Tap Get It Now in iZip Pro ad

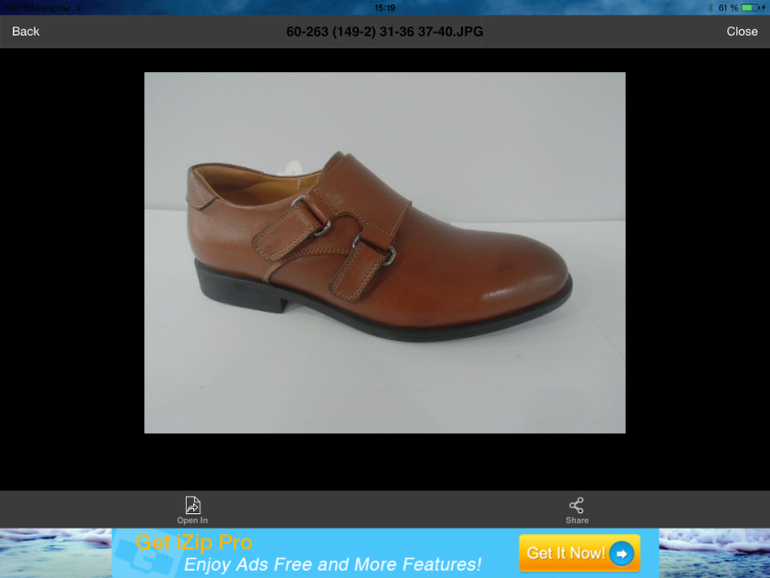coord(578,553)
